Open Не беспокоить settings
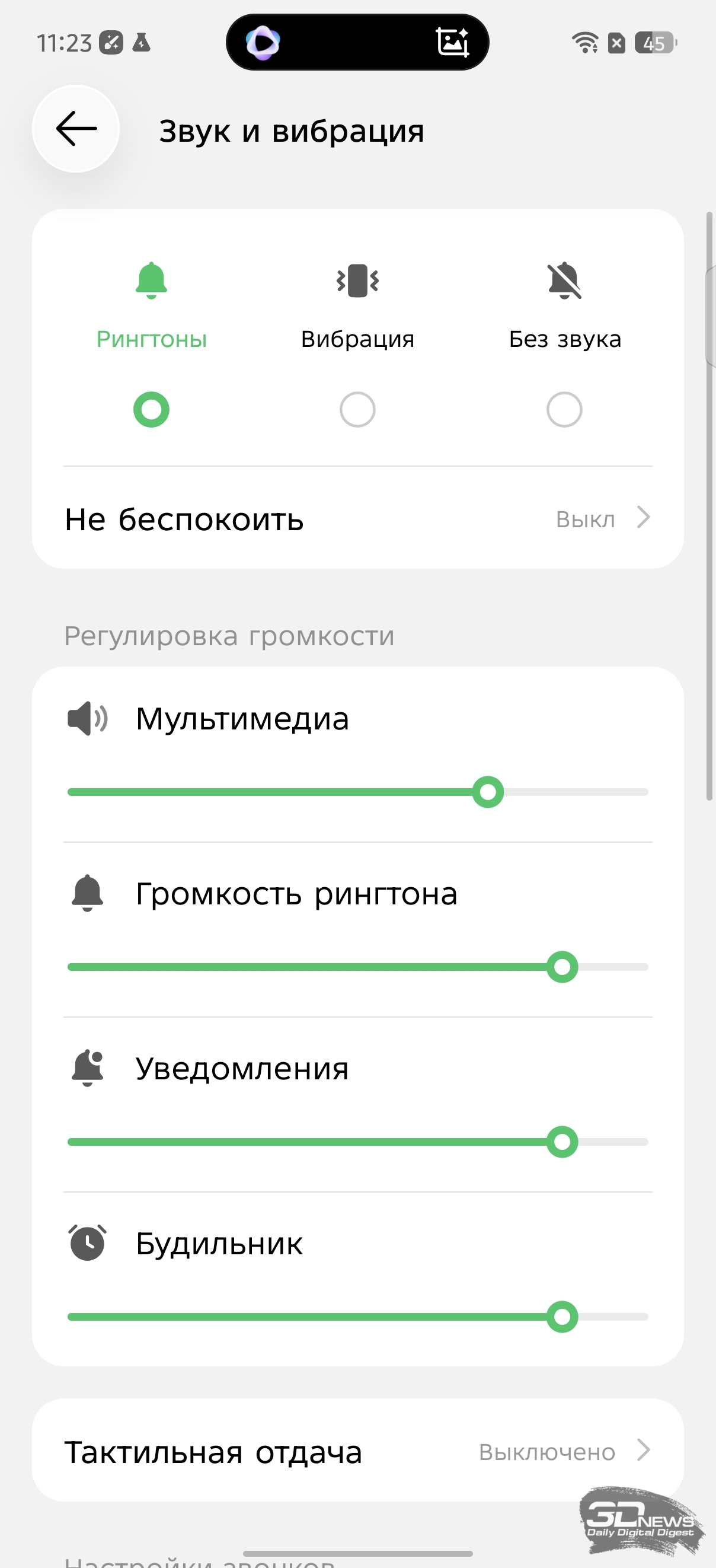The image size is (716, 1568). pos(357,518)
